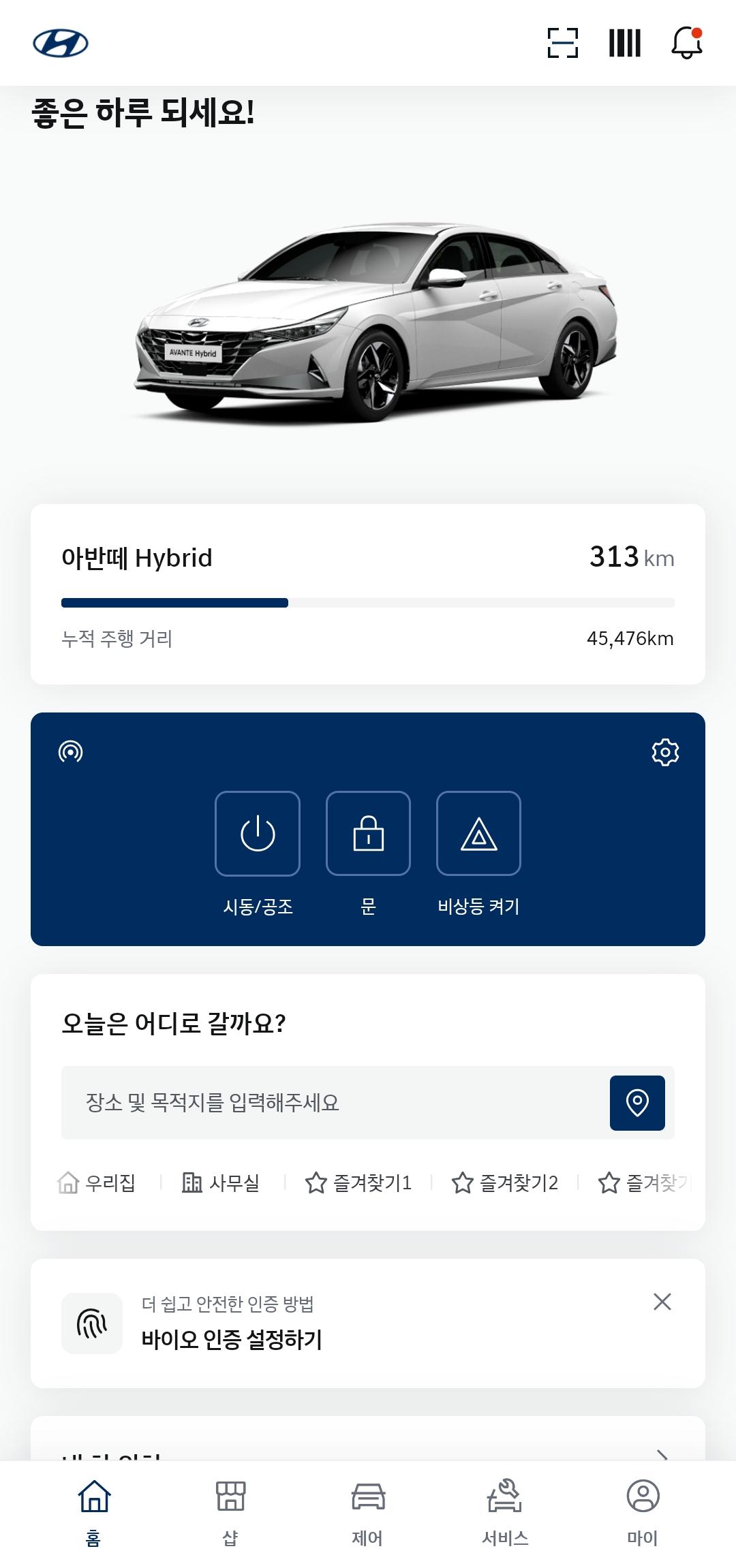
Task: Open remote control settings gear icon
Action: pos(665,752)
